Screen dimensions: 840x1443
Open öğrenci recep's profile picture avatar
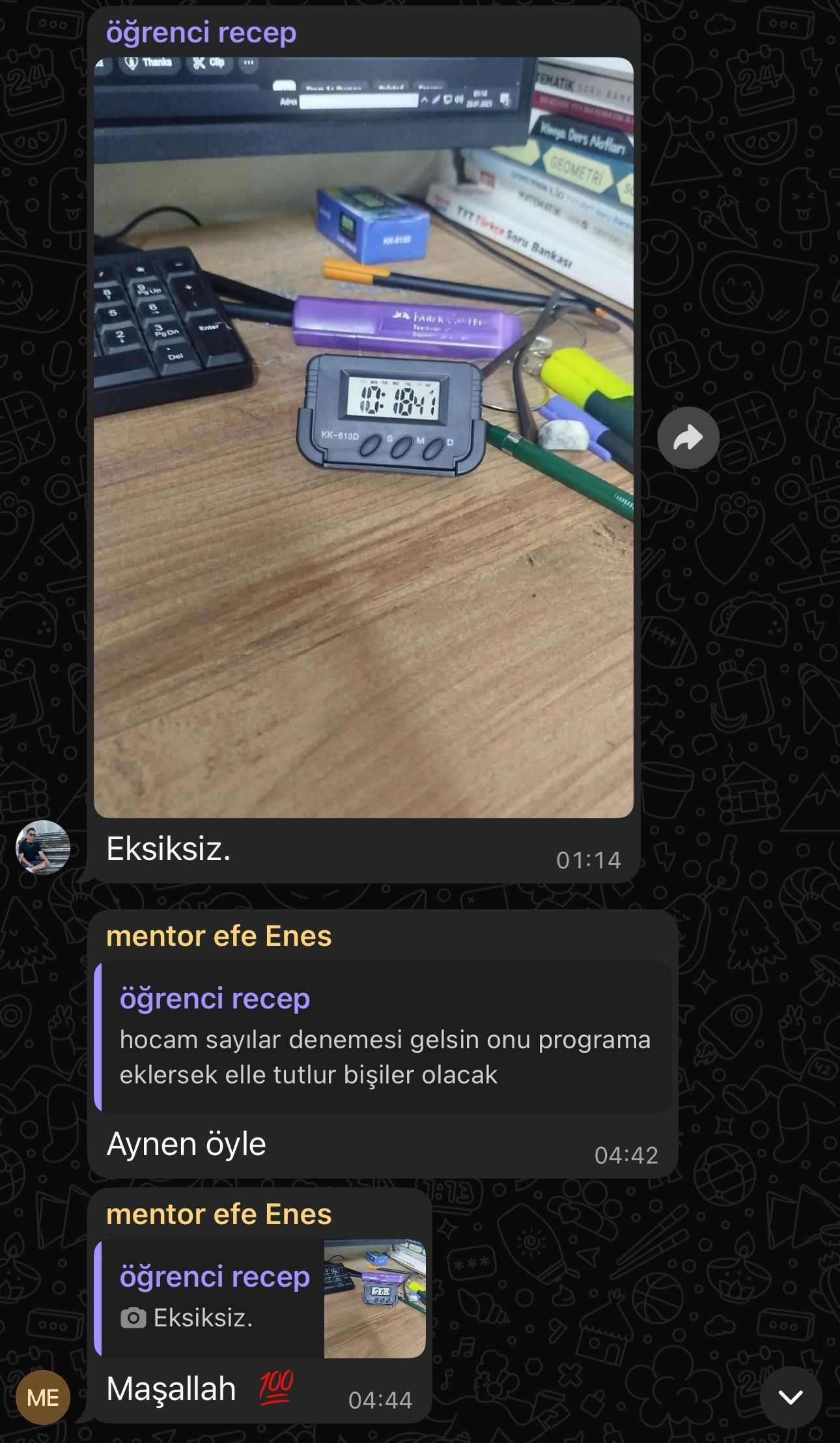coord(43,847)
